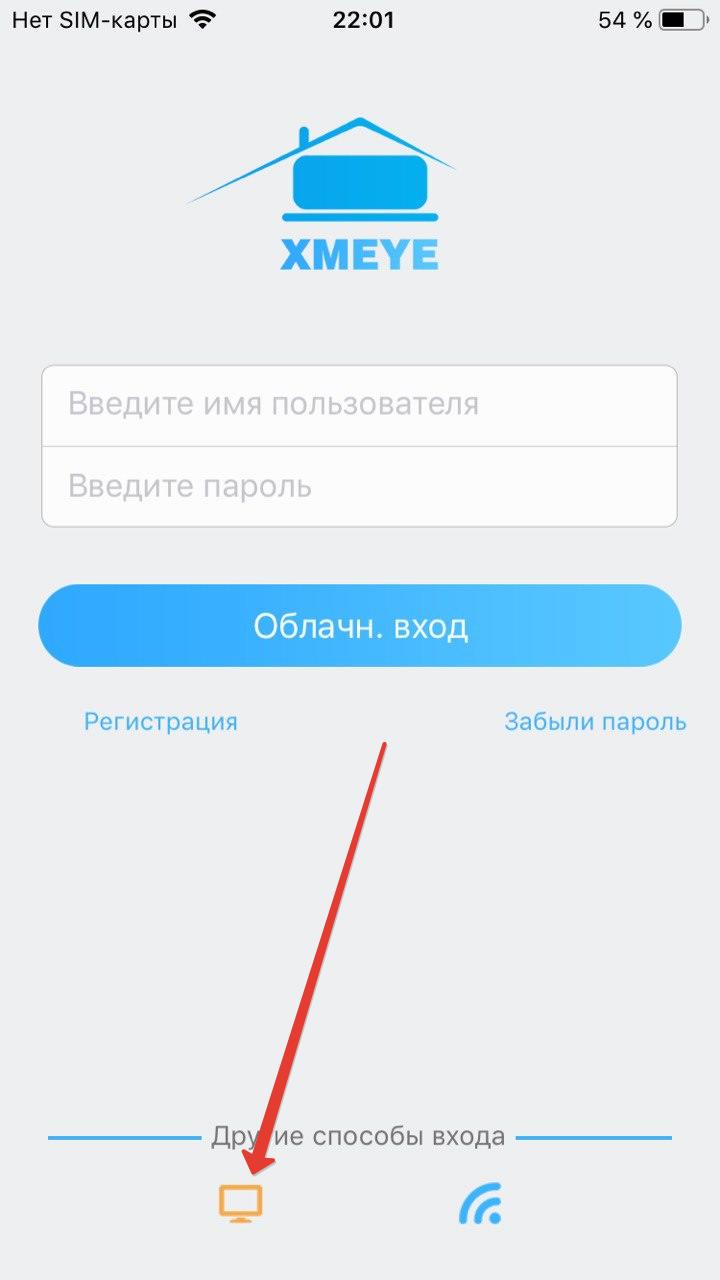Viewport: 720px width, 1280px height.
Task: Tap the «Облачн. вход» login button
Action: [360, 626]
